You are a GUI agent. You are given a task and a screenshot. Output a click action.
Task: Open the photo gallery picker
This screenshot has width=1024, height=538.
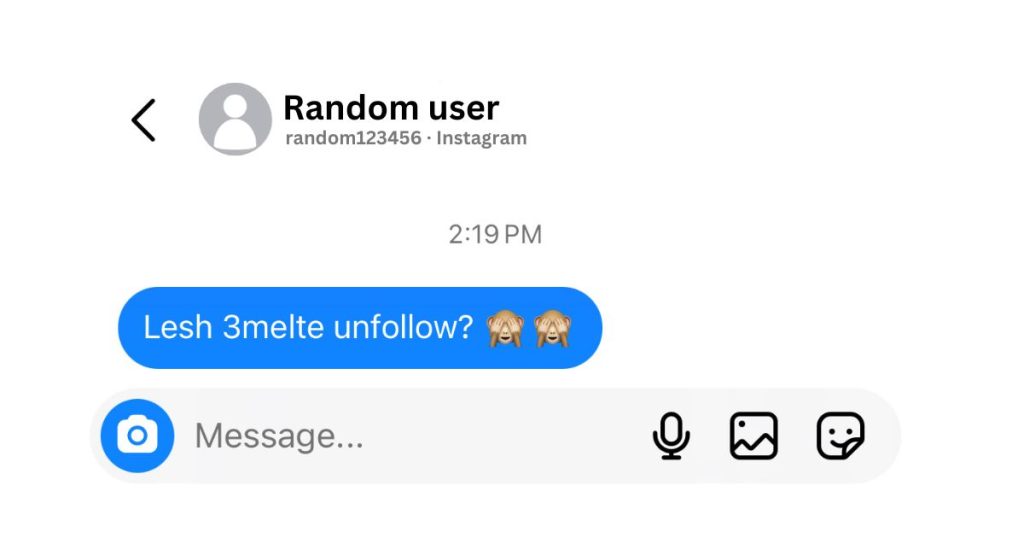click(753, 436)
